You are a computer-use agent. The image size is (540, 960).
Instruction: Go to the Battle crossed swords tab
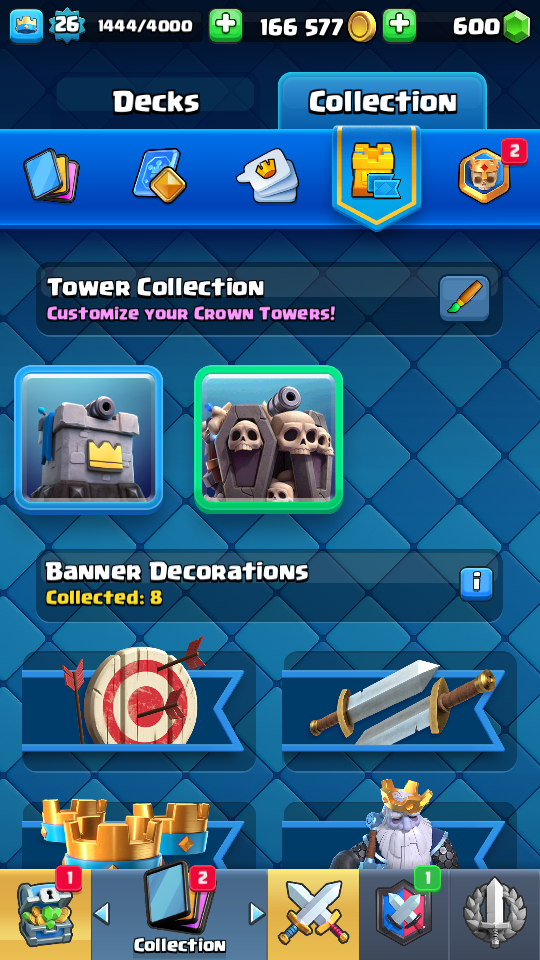tap(313, 914)
